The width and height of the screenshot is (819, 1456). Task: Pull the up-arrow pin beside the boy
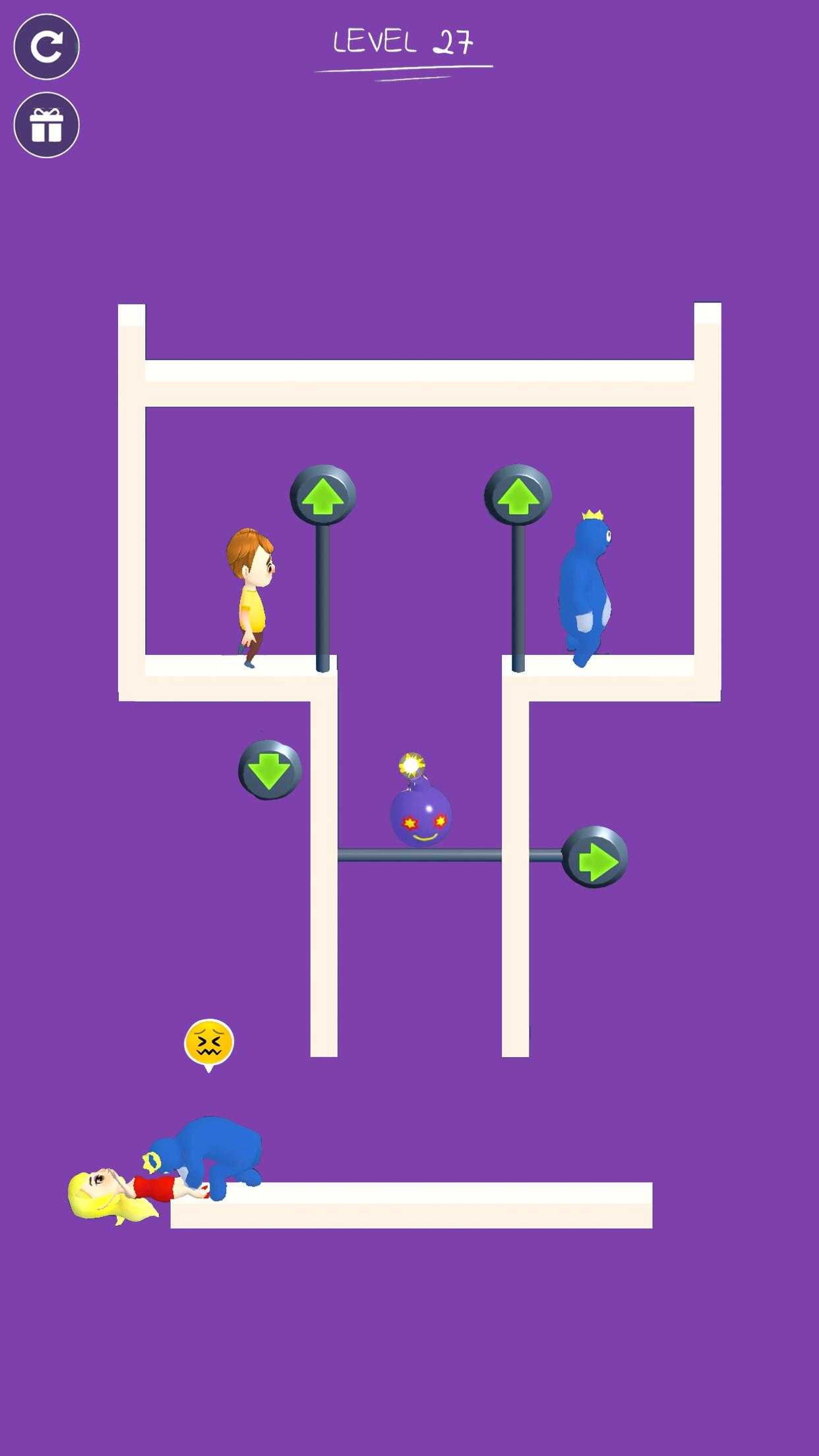click(322, 496)
